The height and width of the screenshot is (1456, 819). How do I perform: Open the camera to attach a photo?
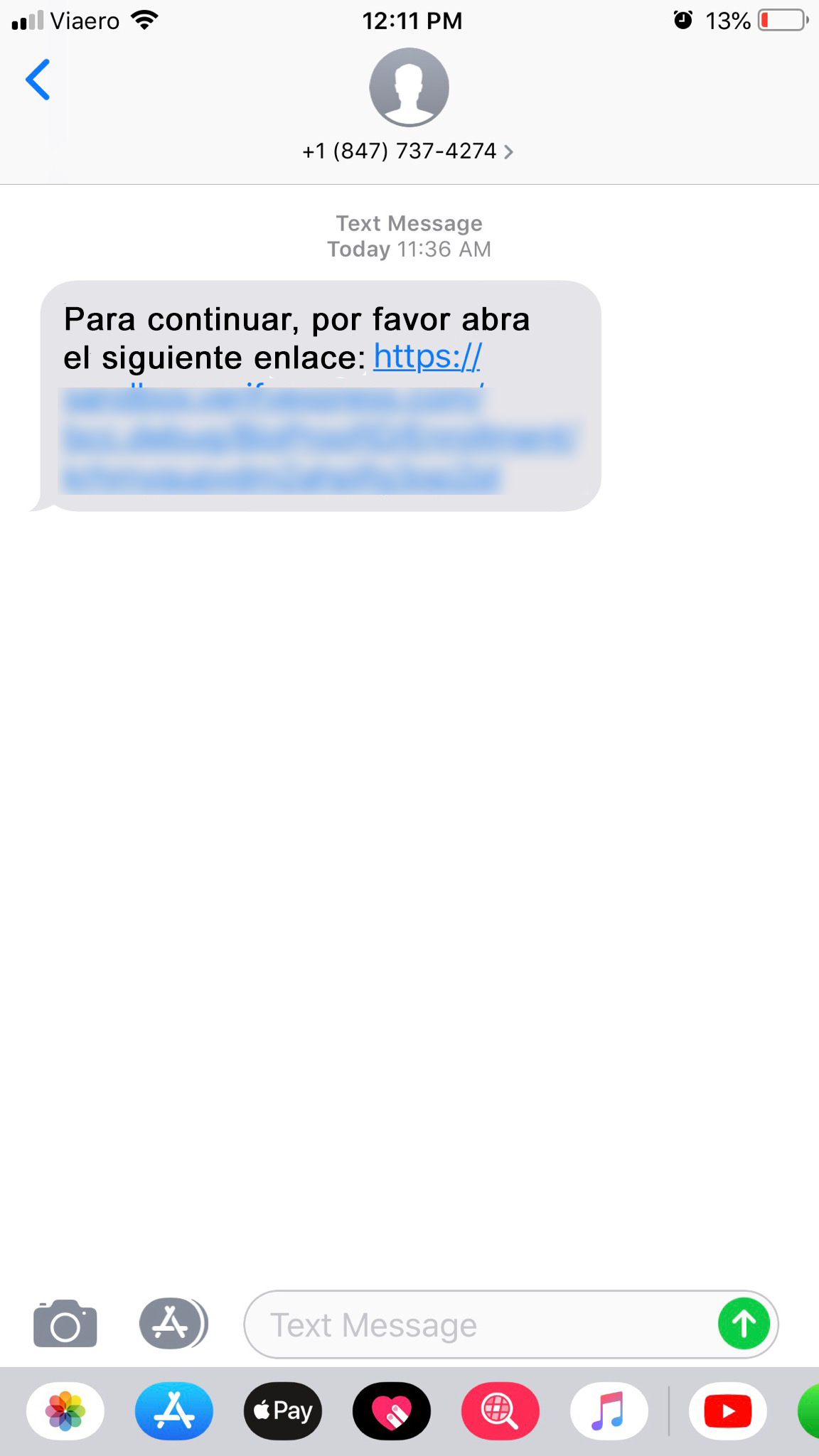65,1324
